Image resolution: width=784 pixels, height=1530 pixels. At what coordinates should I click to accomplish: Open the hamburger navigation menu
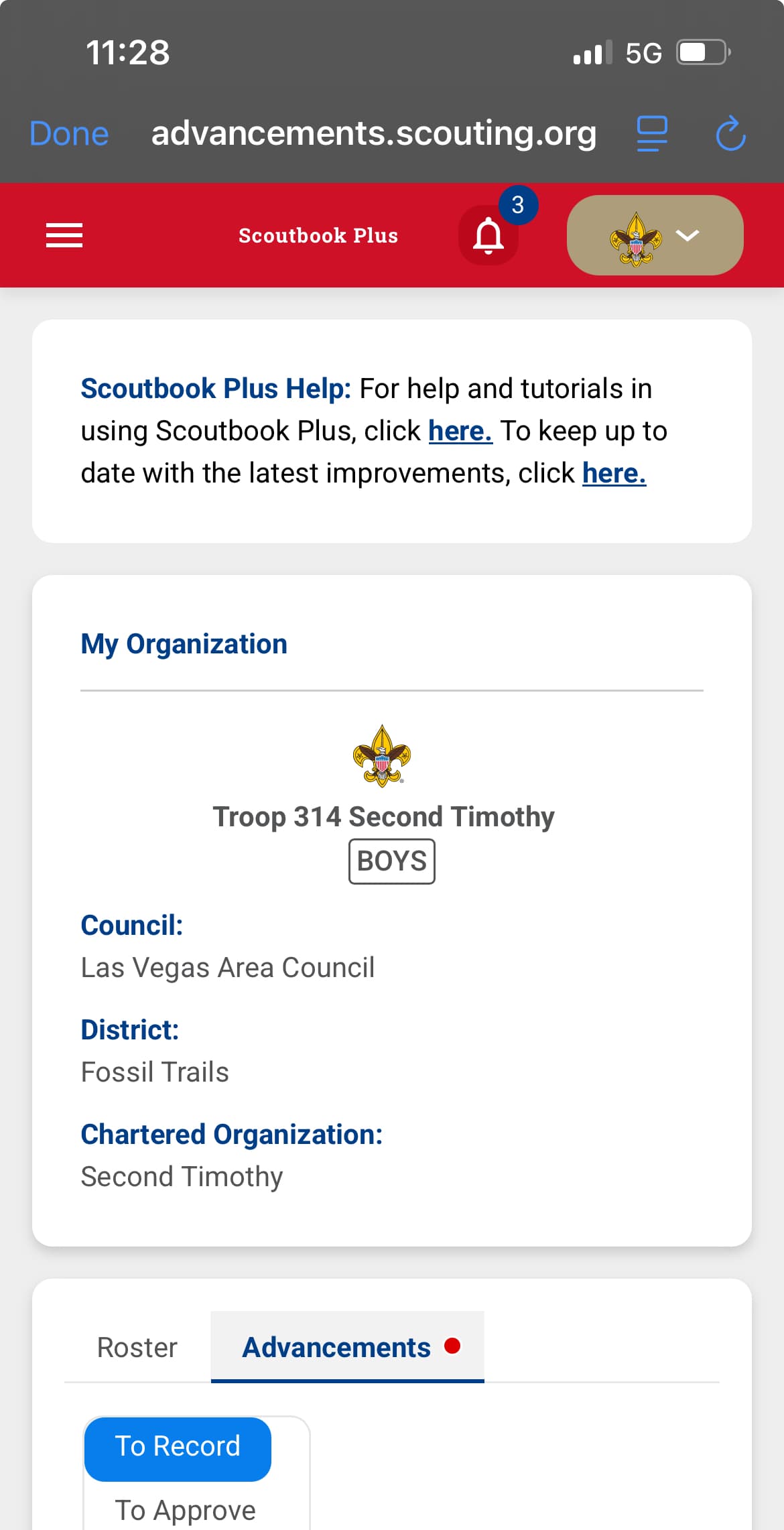[x=64, y=235]
